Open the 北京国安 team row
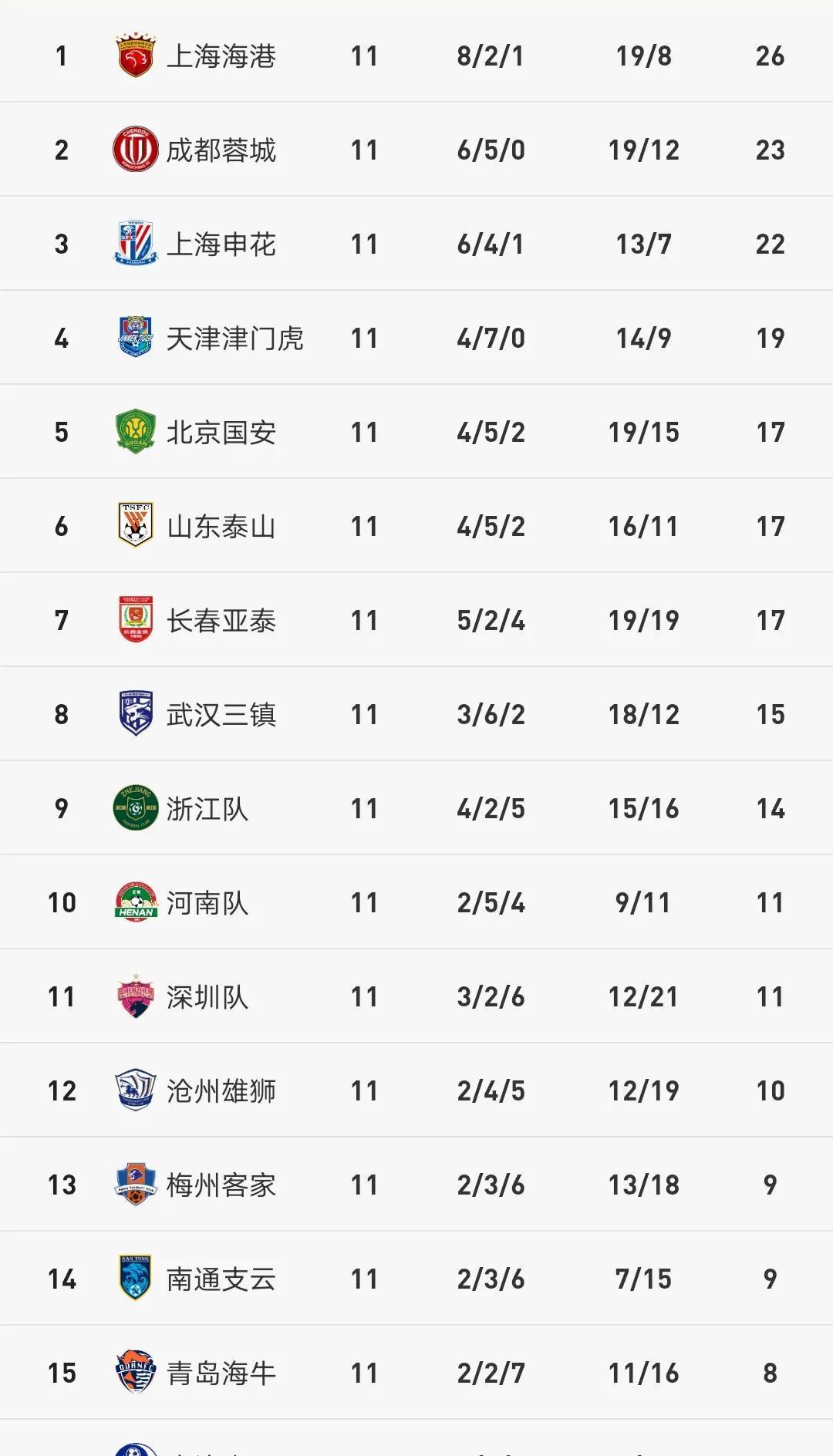This screenshot has width=833, height=1456. (416, 432)
